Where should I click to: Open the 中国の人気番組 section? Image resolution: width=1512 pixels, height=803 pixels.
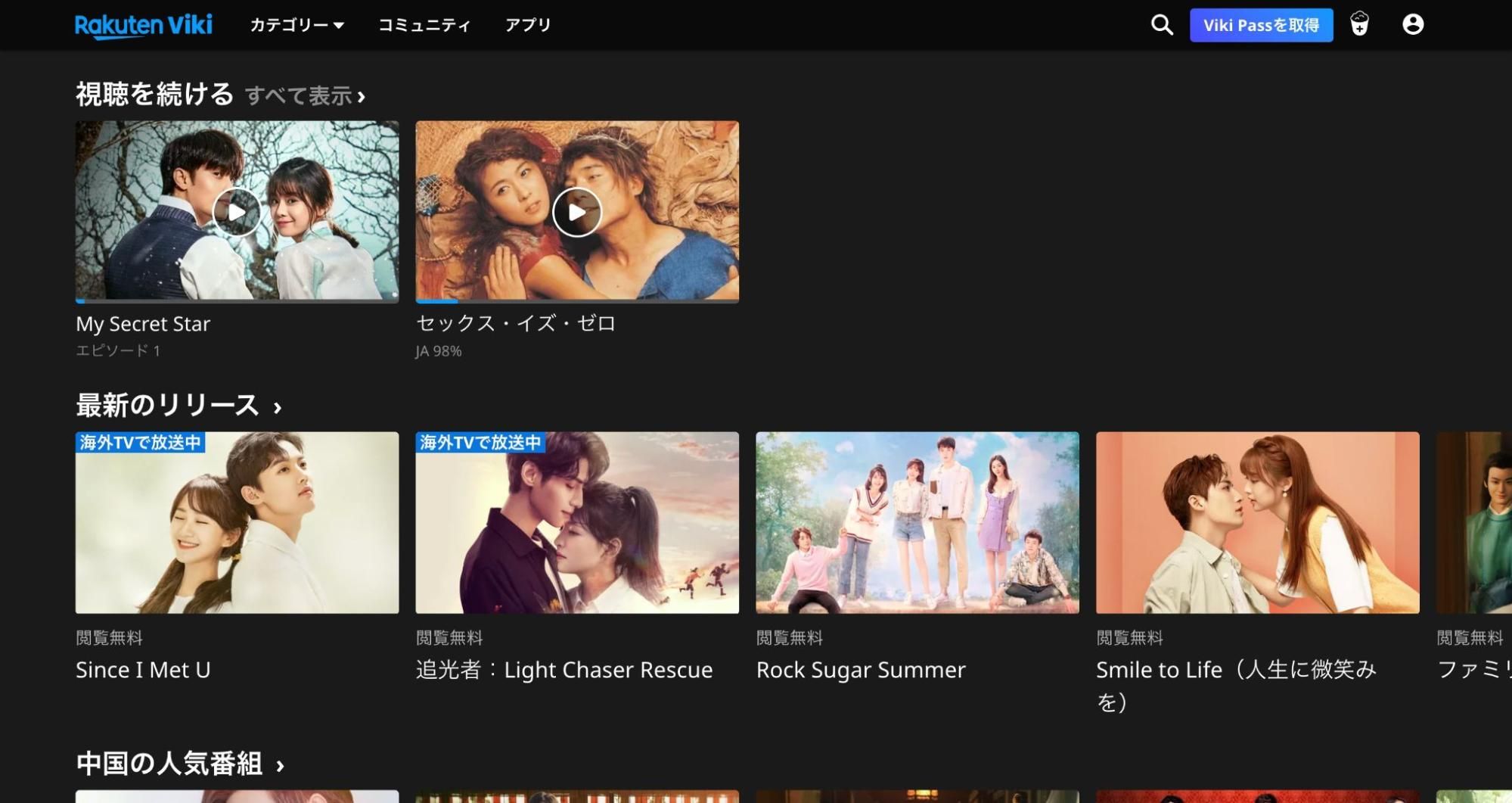click(180, 764)
